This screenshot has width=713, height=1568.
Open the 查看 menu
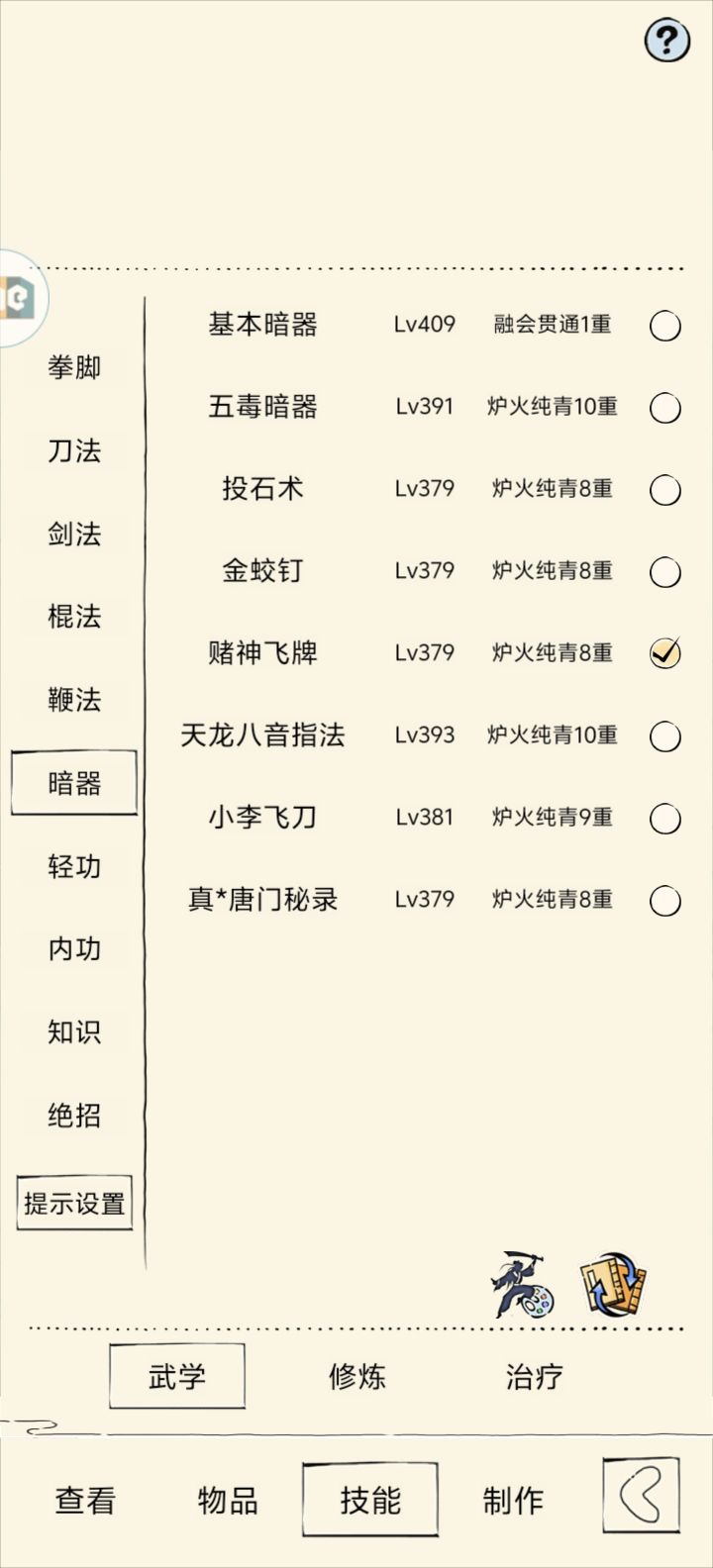[82, 1500]
